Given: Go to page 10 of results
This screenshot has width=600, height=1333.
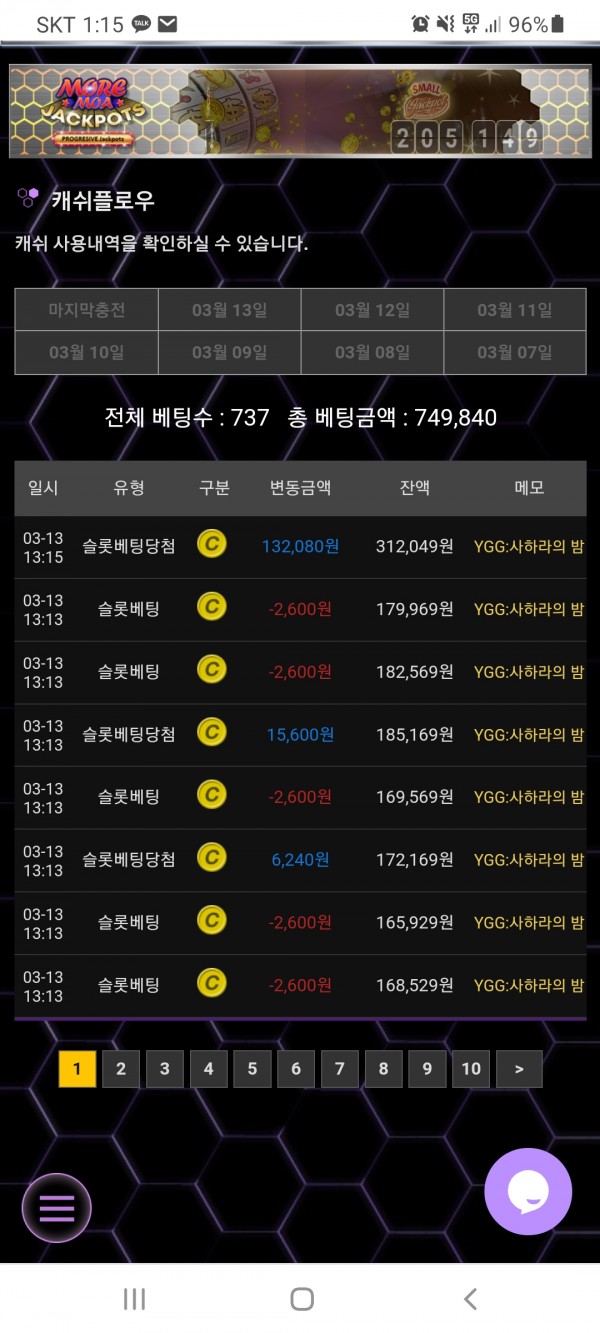Looking at the screenshot, I should click(x=471, y=1069).
